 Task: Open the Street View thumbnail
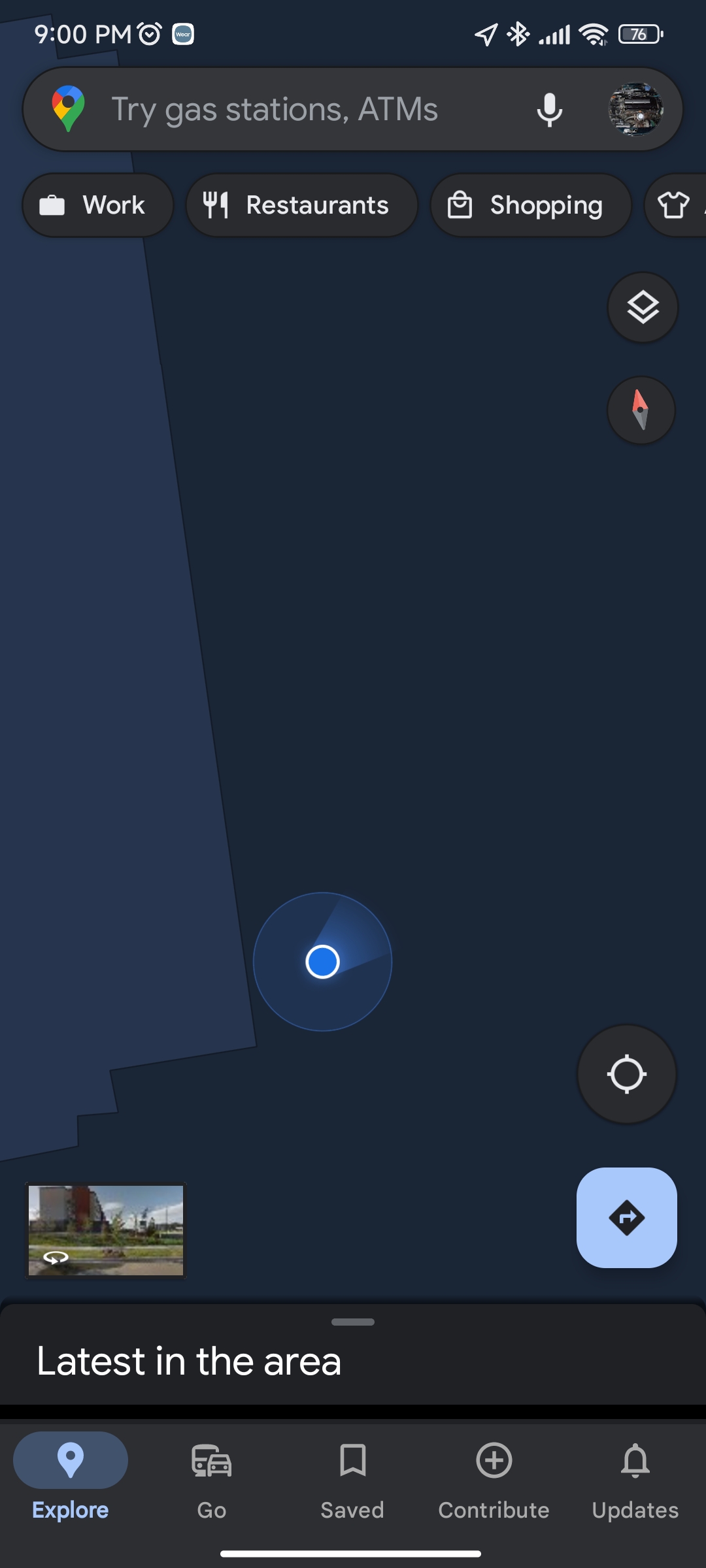[106, 1230]
